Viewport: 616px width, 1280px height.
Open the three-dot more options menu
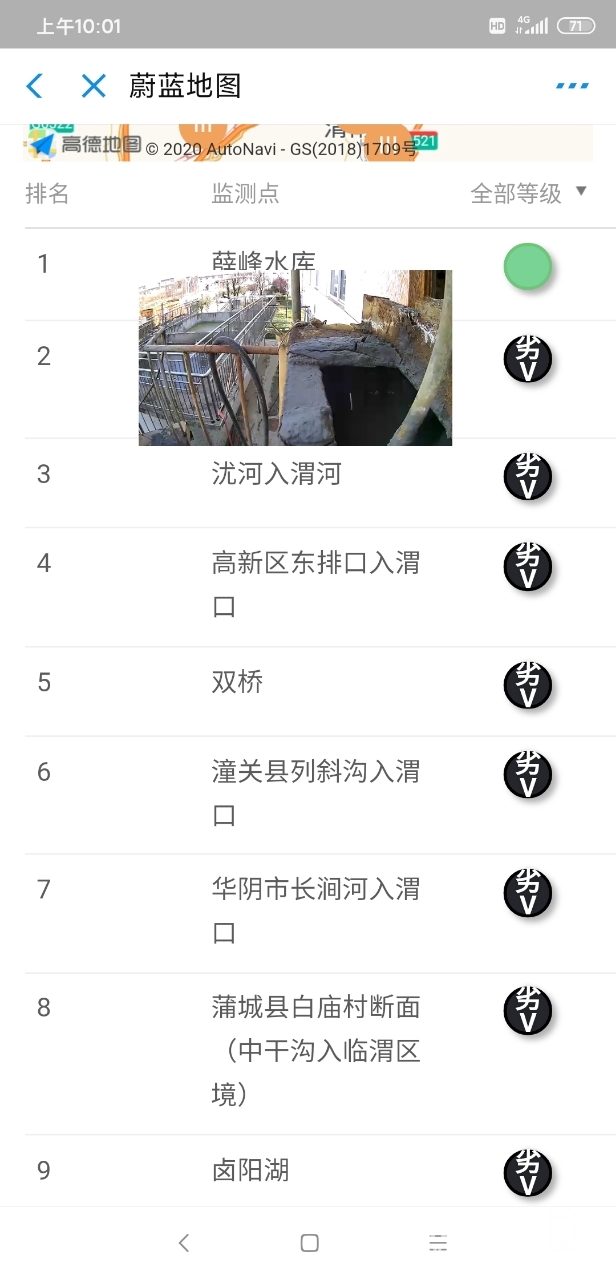point(572,86)
